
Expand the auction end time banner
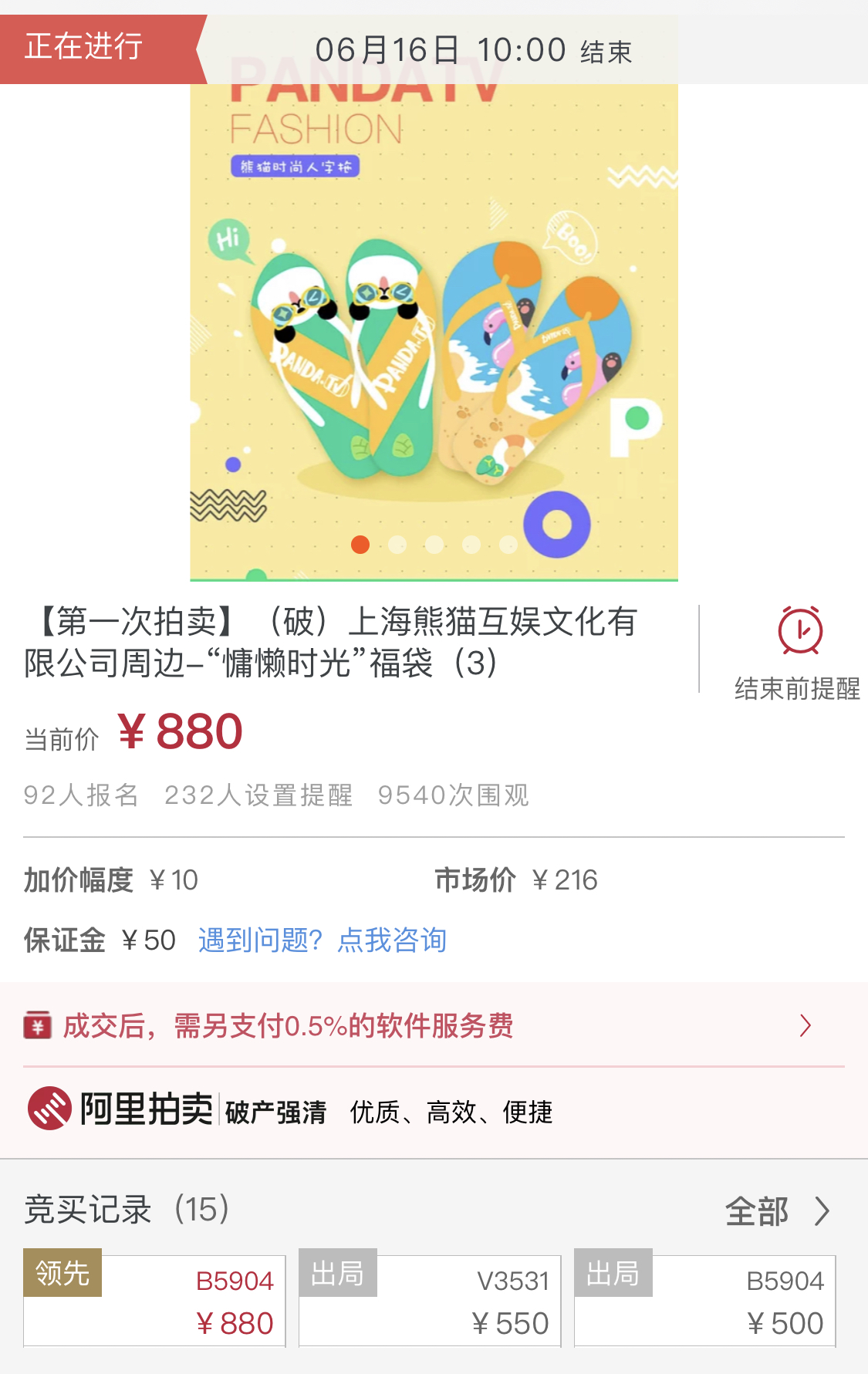[475, 49]
